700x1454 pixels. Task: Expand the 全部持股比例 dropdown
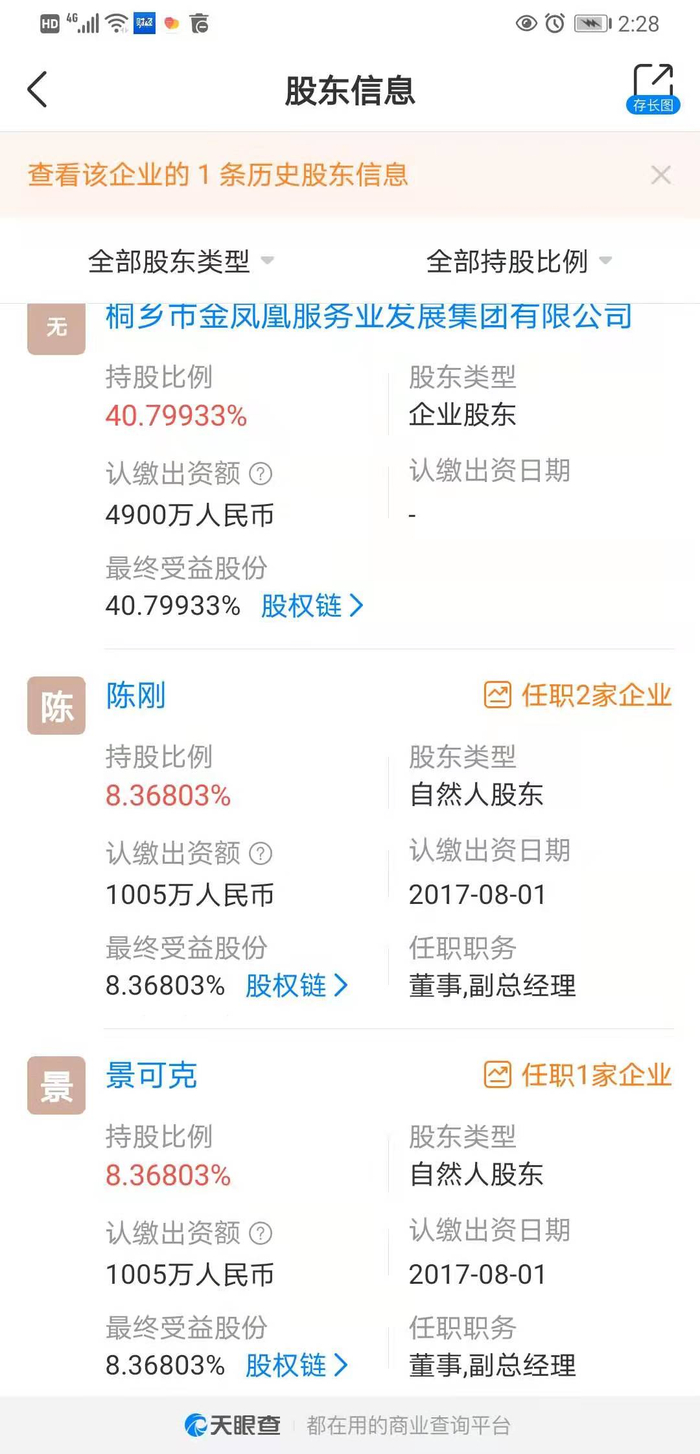pos(518,262)
